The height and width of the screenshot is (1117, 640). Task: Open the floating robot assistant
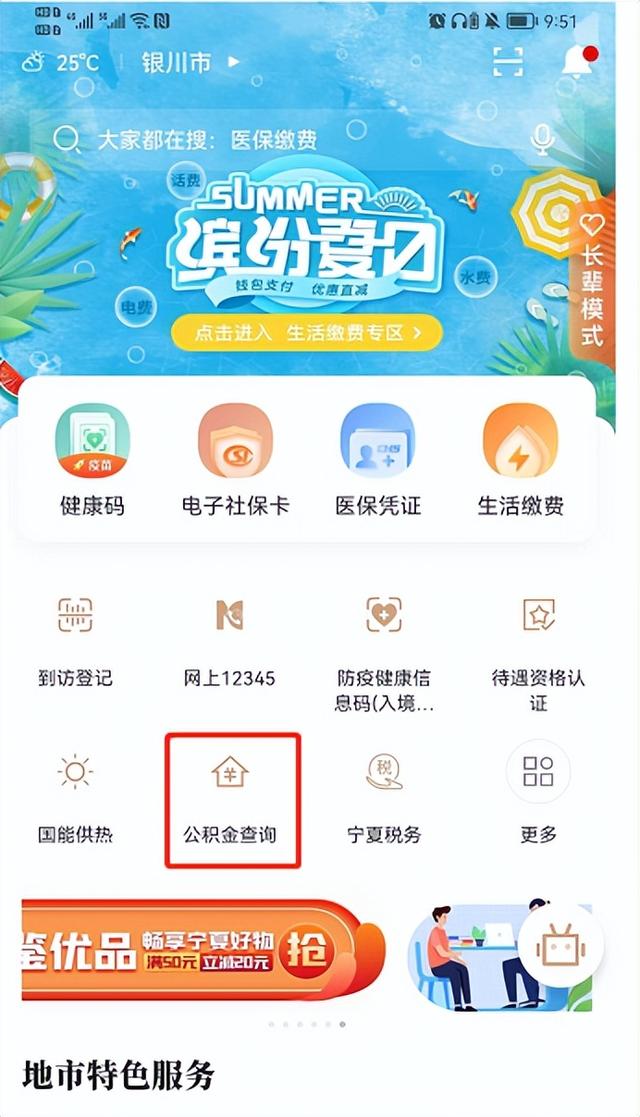tap(560, 946)
